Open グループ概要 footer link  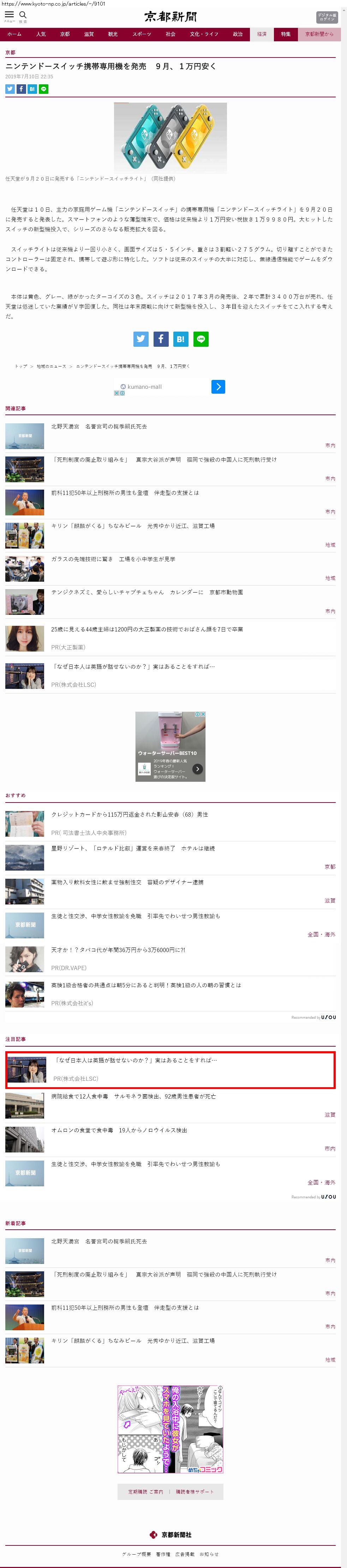pyautogui.click(x=136, y=1554)
